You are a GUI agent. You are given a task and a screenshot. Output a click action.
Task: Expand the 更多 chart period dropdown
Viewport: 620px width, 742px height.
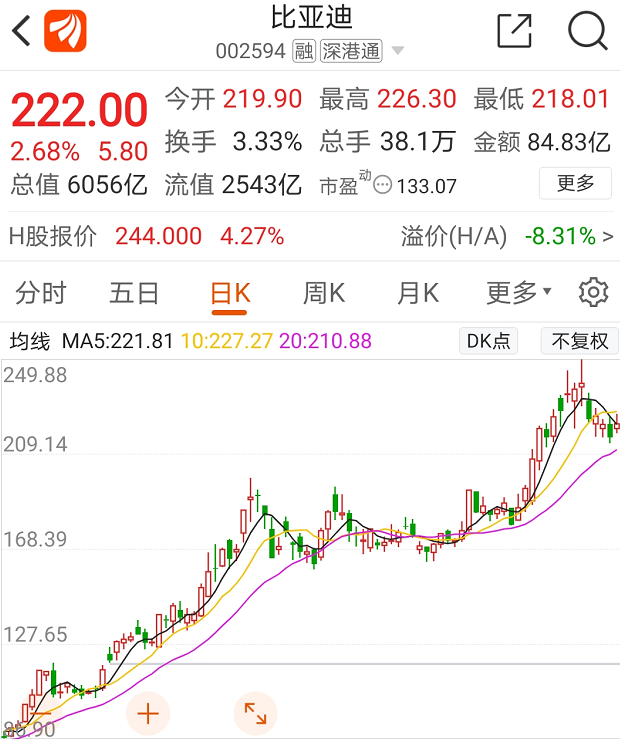518,293
